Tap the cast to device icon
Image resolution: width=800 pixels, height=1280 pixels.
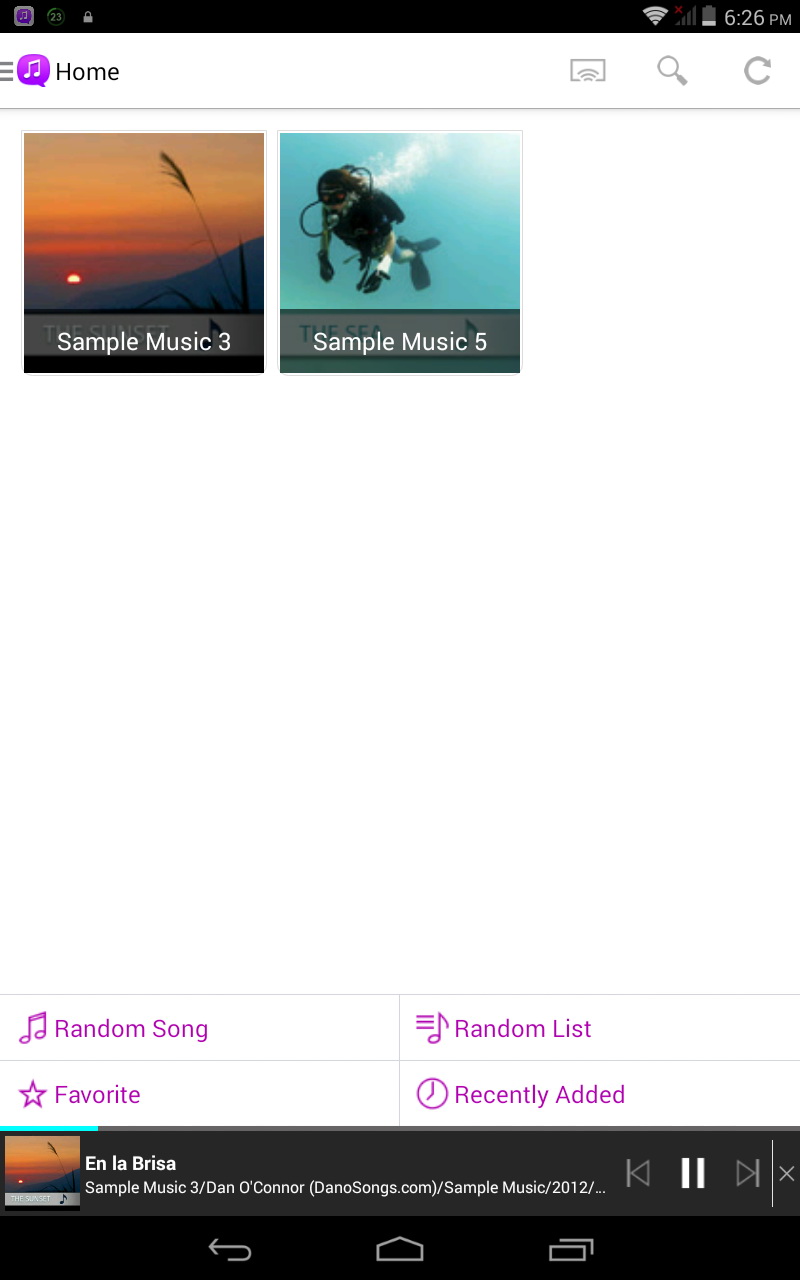588,71
